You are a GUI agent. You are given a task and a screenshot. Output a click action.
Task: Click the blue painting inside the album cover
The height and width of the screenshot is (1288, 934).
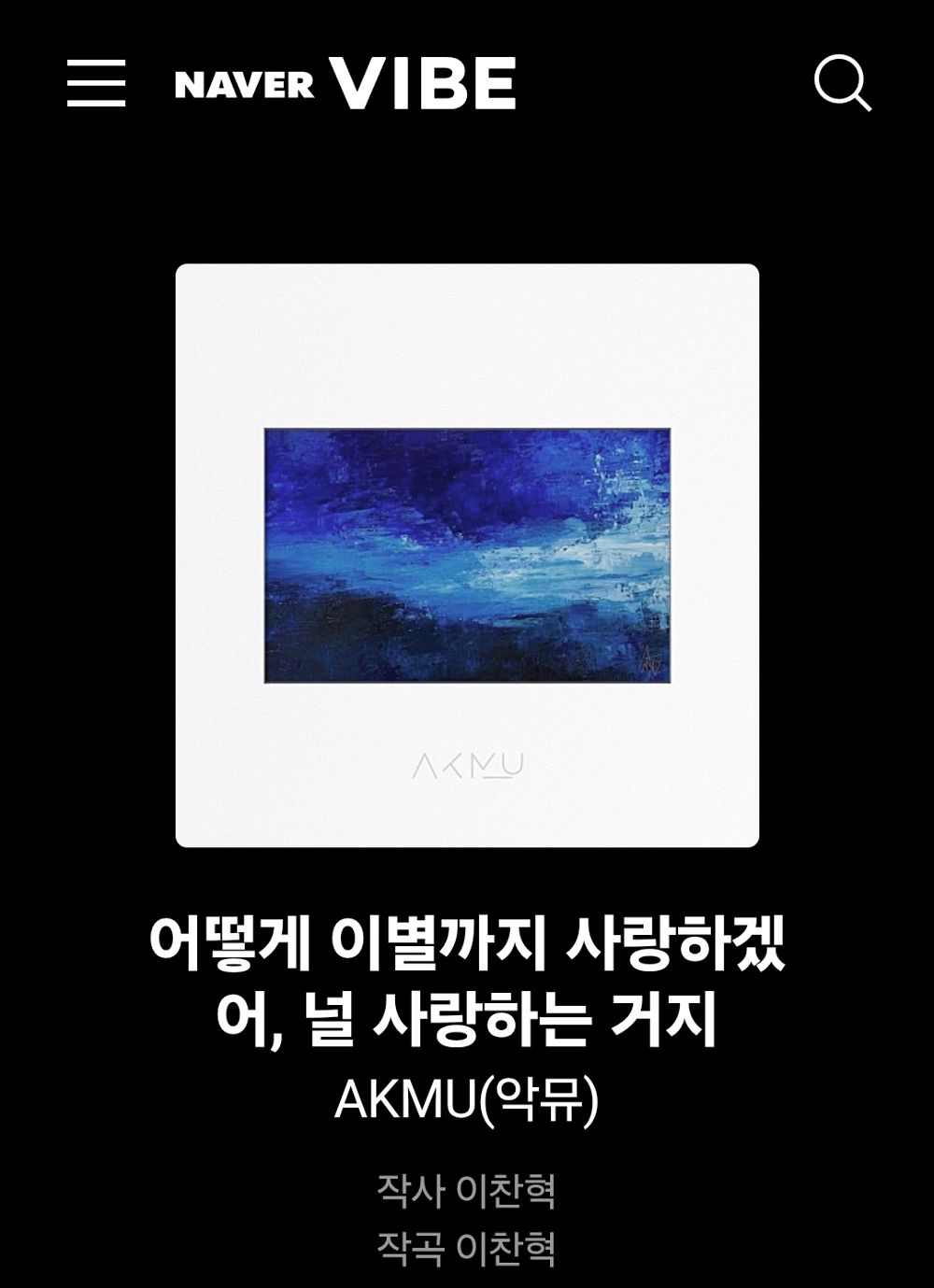click(467, 554)
